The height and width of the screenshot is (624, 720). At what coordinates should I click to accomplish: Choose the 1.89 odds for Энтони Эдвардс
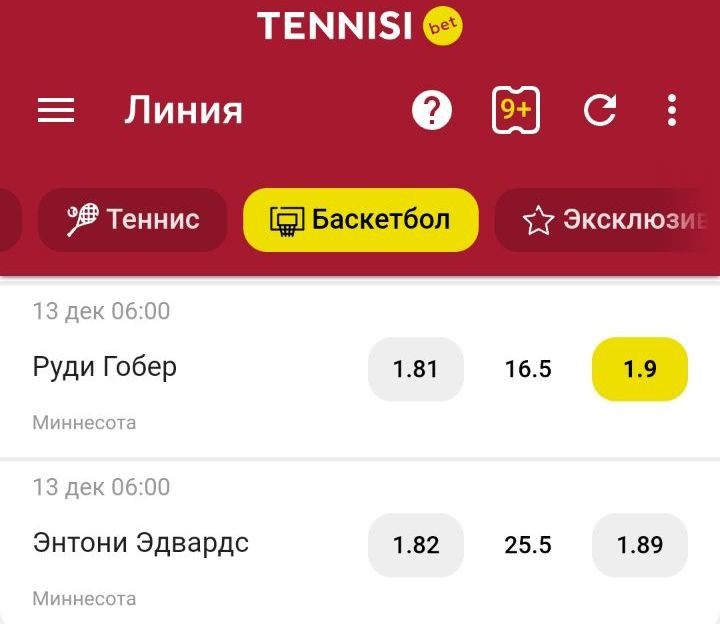pos(640,545)
